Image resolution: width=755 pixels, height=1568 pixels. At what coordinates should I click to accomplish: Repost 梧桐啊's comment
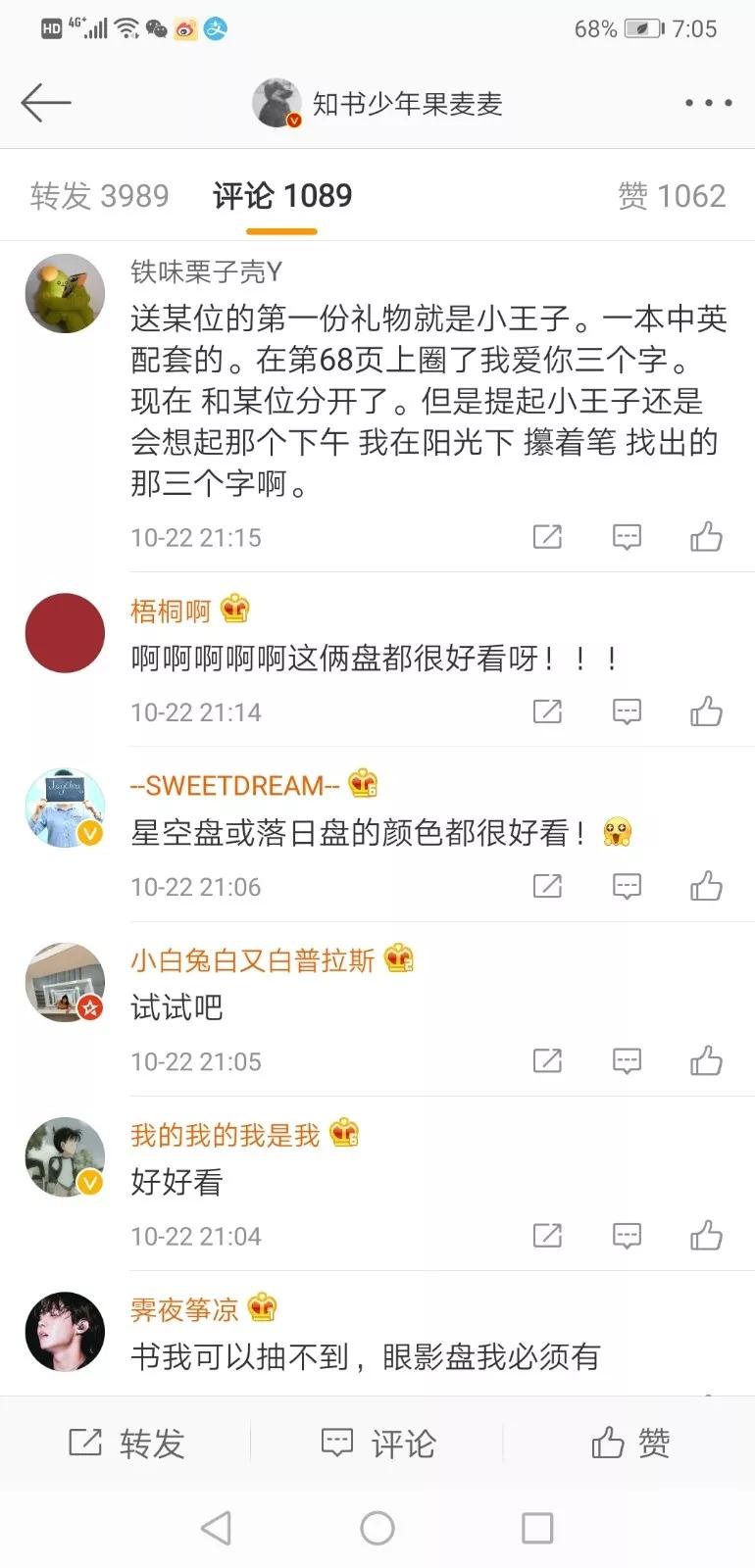pyautogui.click(x=547, y=711)
